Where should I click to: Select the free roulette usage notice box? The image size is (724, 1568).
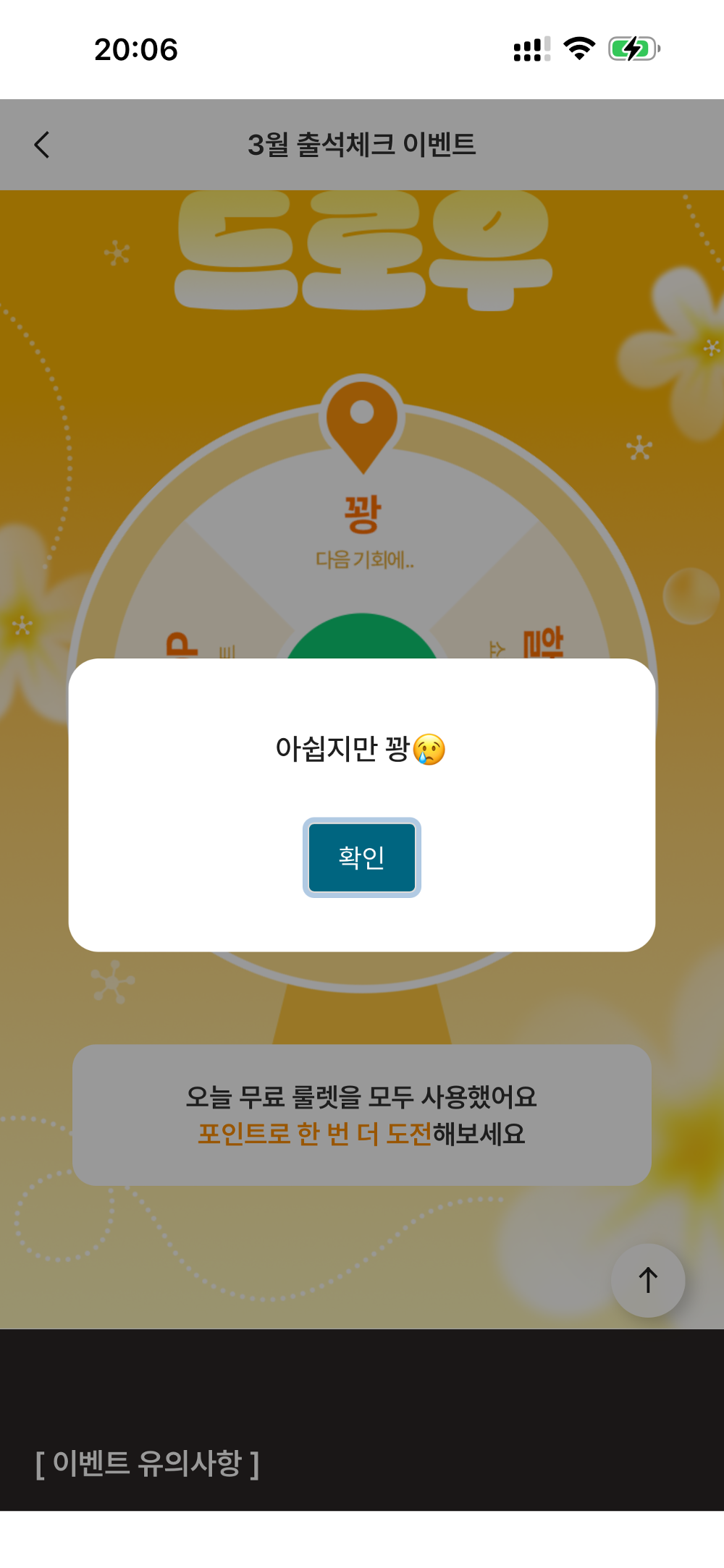coord(362,1116)
